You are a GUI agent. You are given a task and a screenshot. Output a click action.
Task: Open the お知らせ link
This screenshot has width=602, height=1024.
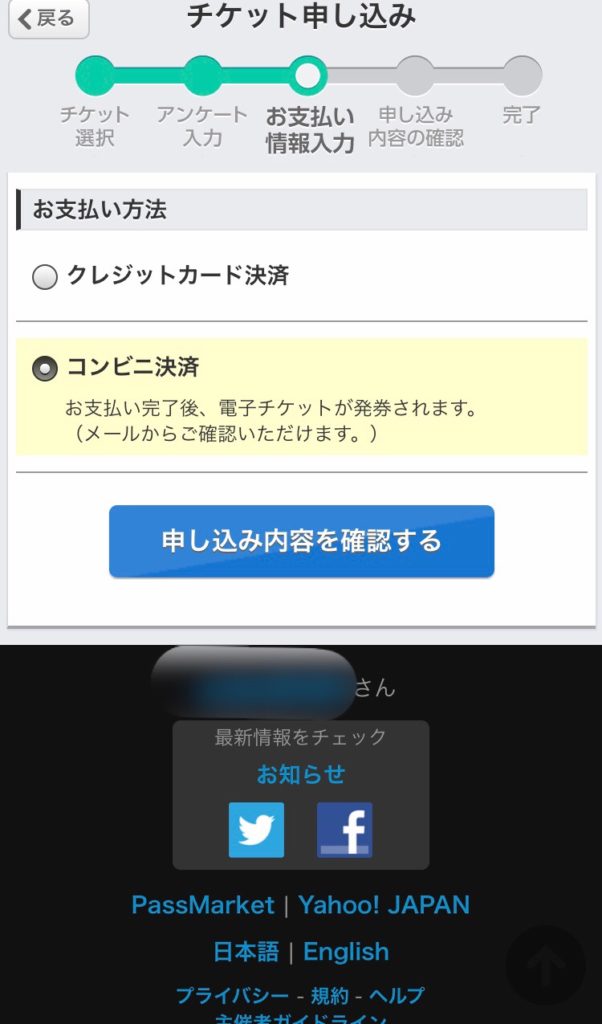[301, 774]
